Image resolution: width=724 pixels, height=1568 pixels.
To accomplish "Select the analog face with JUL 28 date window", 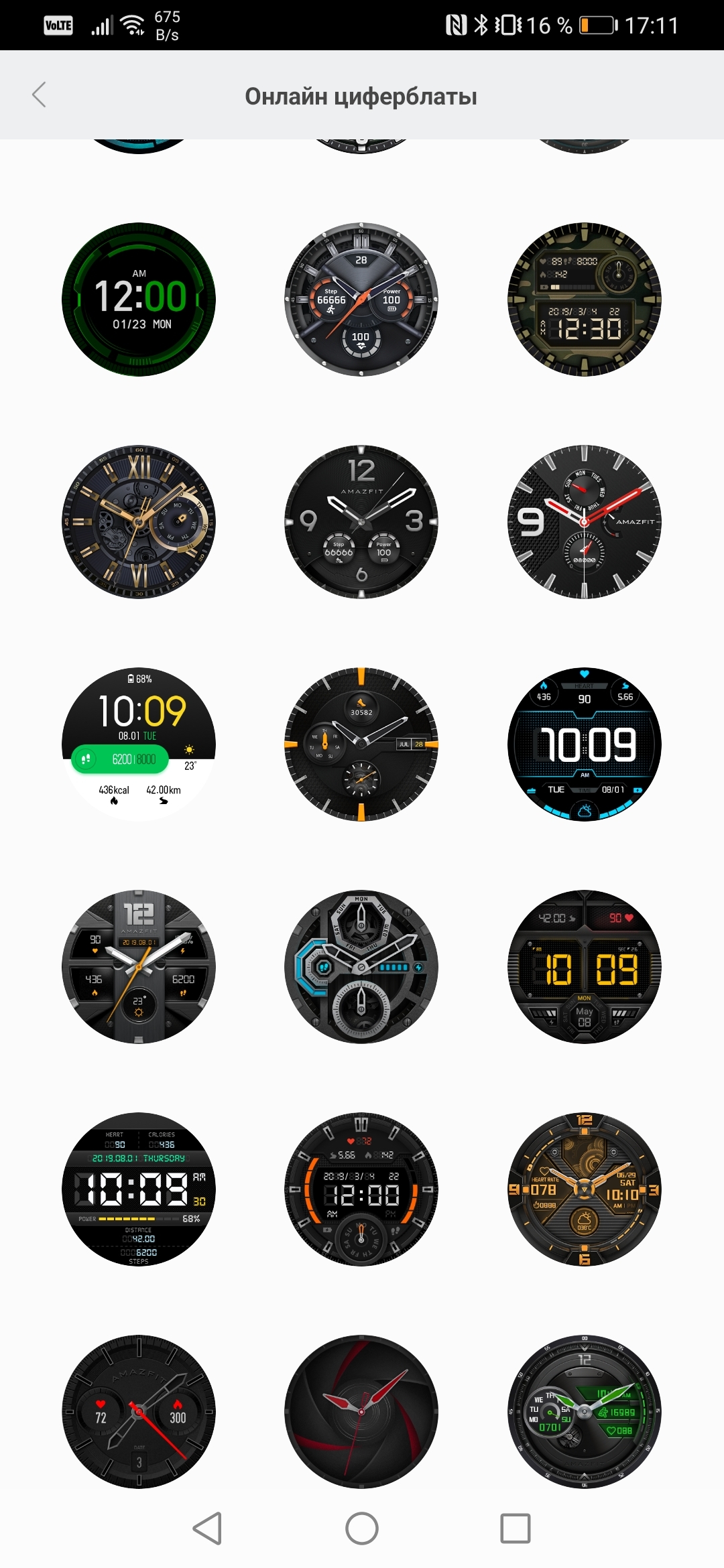I will (x=361, y=744).
